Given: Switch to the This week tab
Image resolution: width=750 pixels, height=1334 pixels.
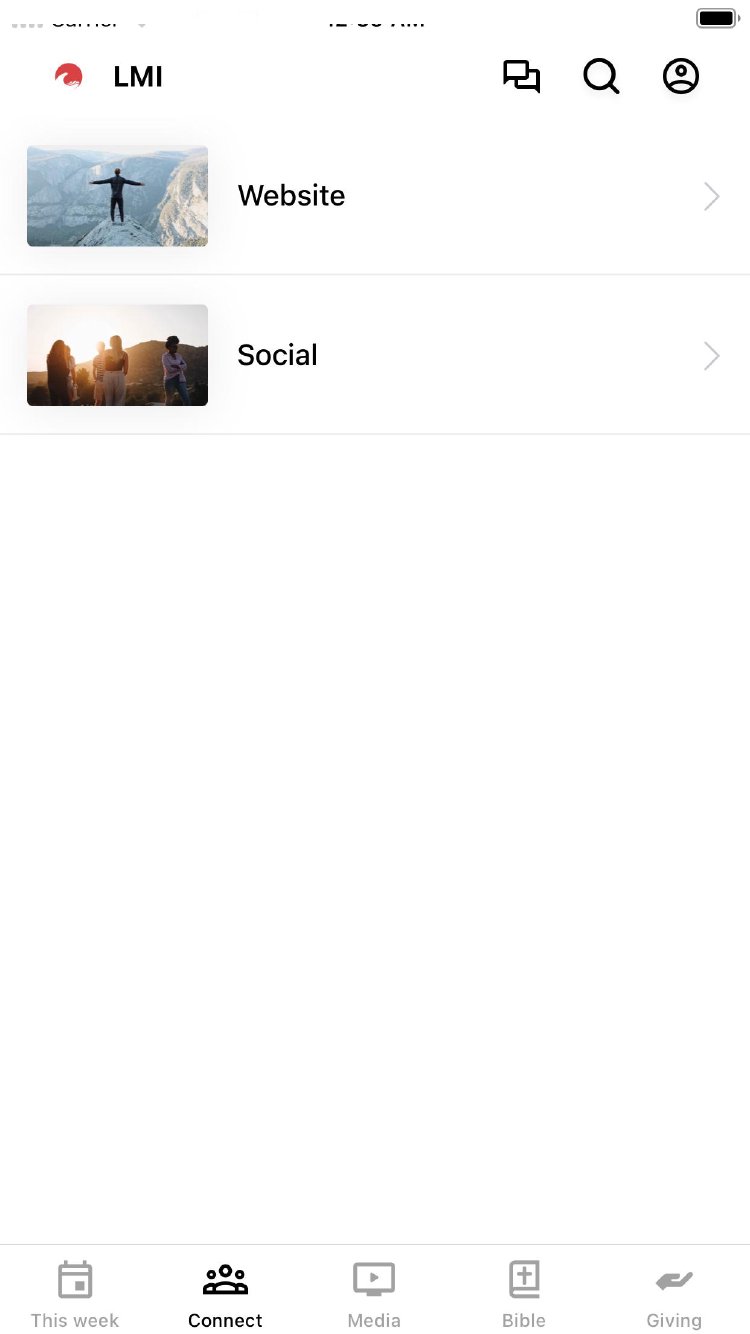Looking at the screenshot, I should pos(75,1294).
